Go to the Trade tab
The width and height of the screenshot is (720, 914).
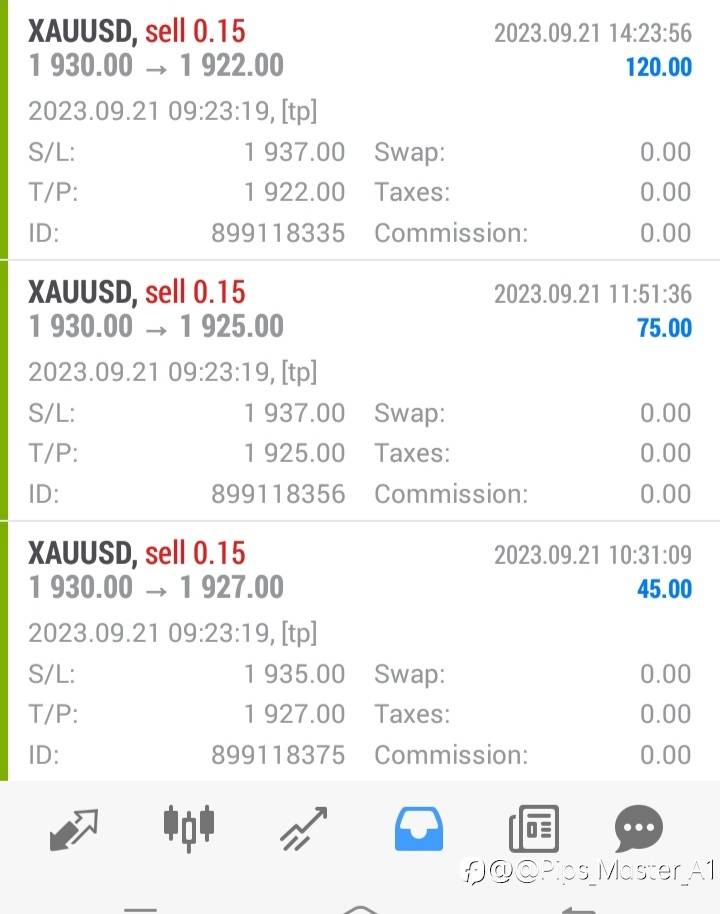pyautogui.click(x=304, y=829)
